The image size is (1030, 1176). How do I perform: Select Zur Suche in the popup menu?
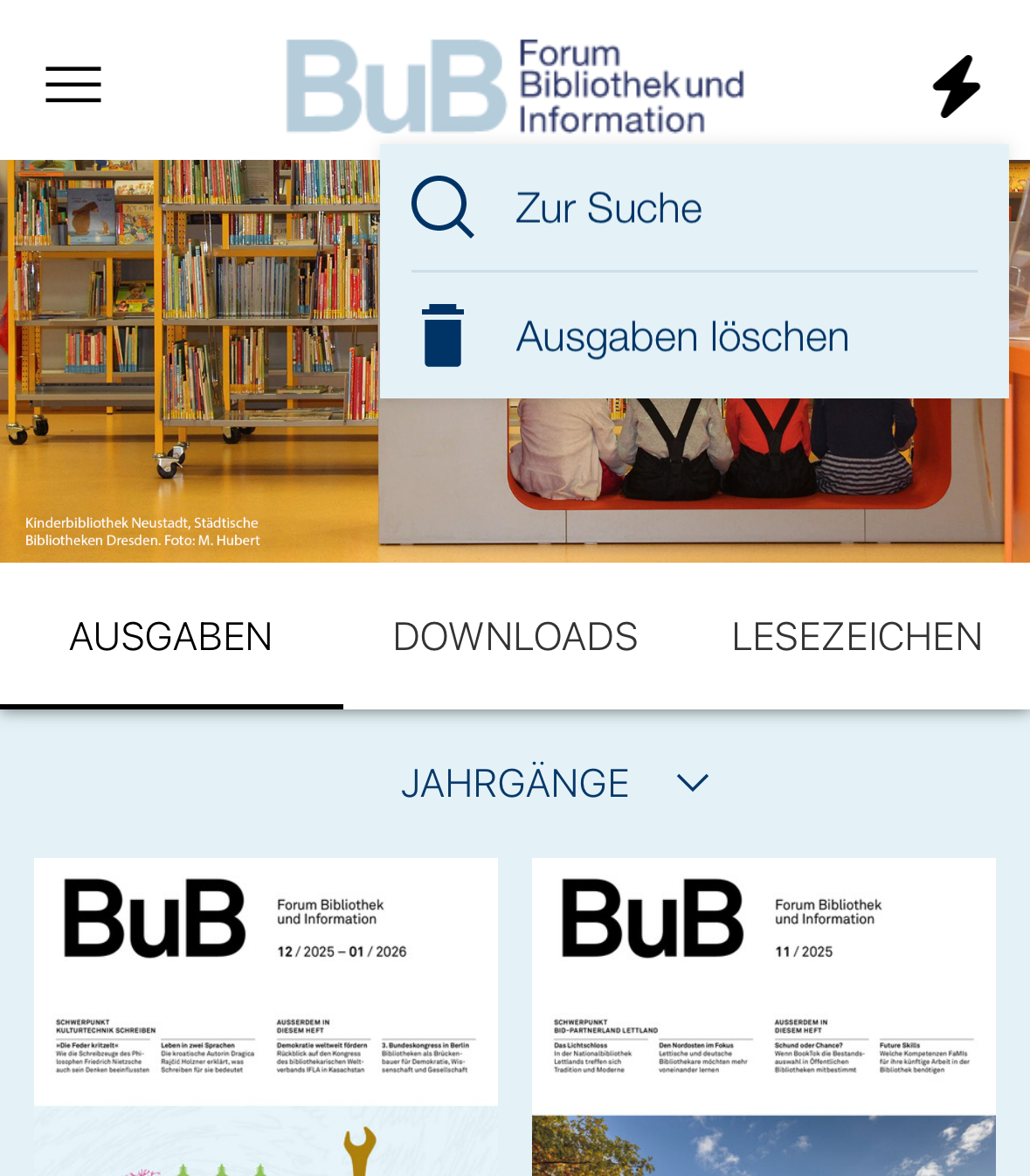(608, 208)
